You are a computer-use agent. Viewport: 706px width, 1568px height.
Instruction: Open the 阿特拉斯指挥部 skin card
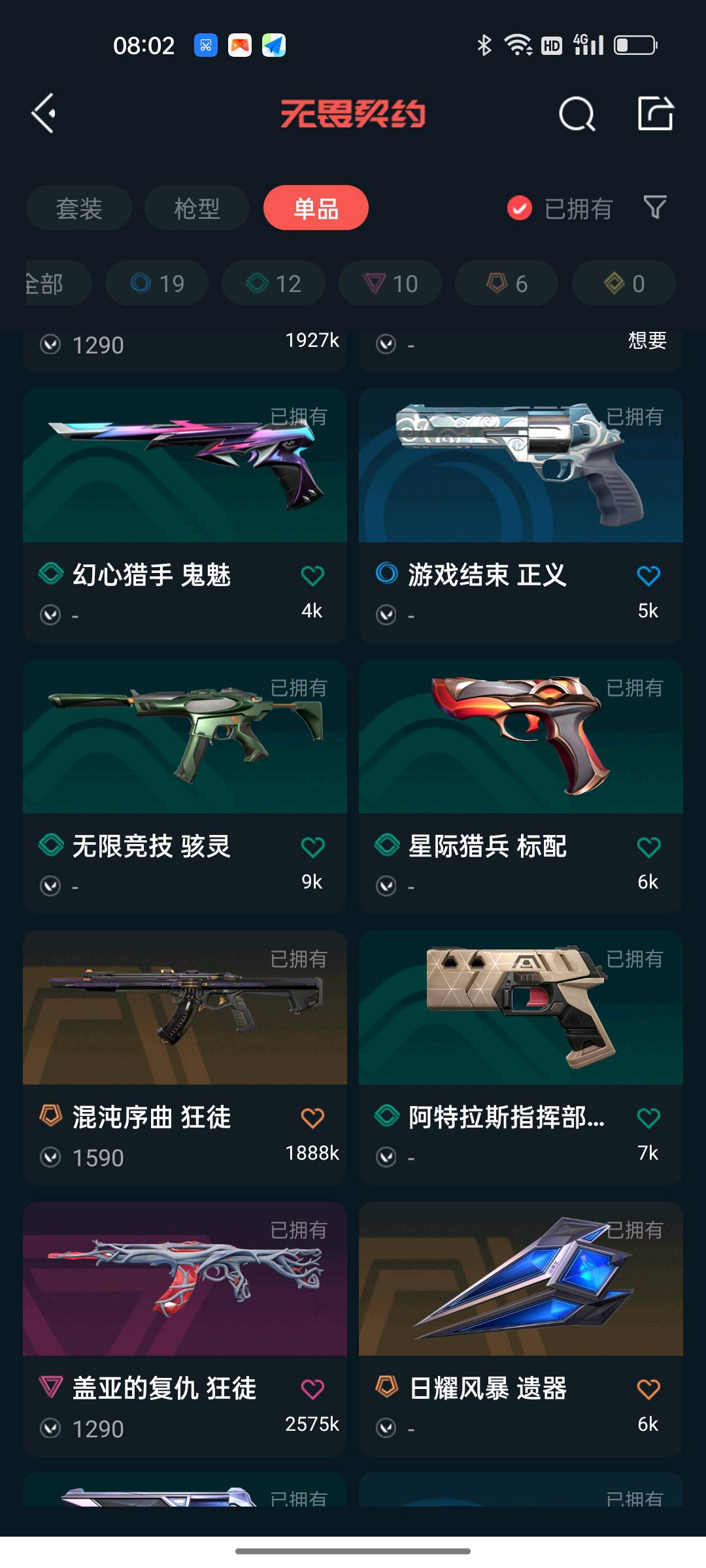pyautogui.click(x=521, y=1058)
